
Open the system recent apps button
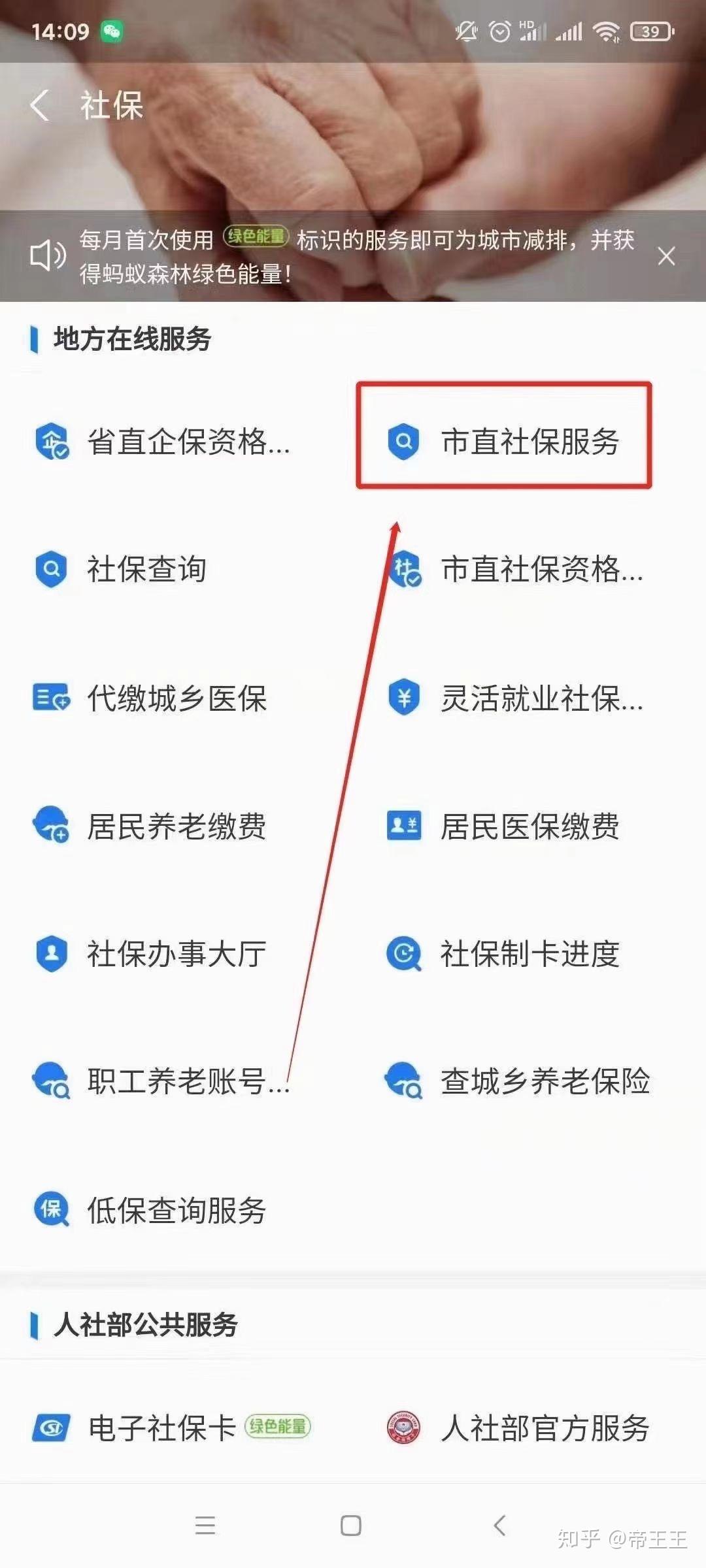pos(205,1526)
